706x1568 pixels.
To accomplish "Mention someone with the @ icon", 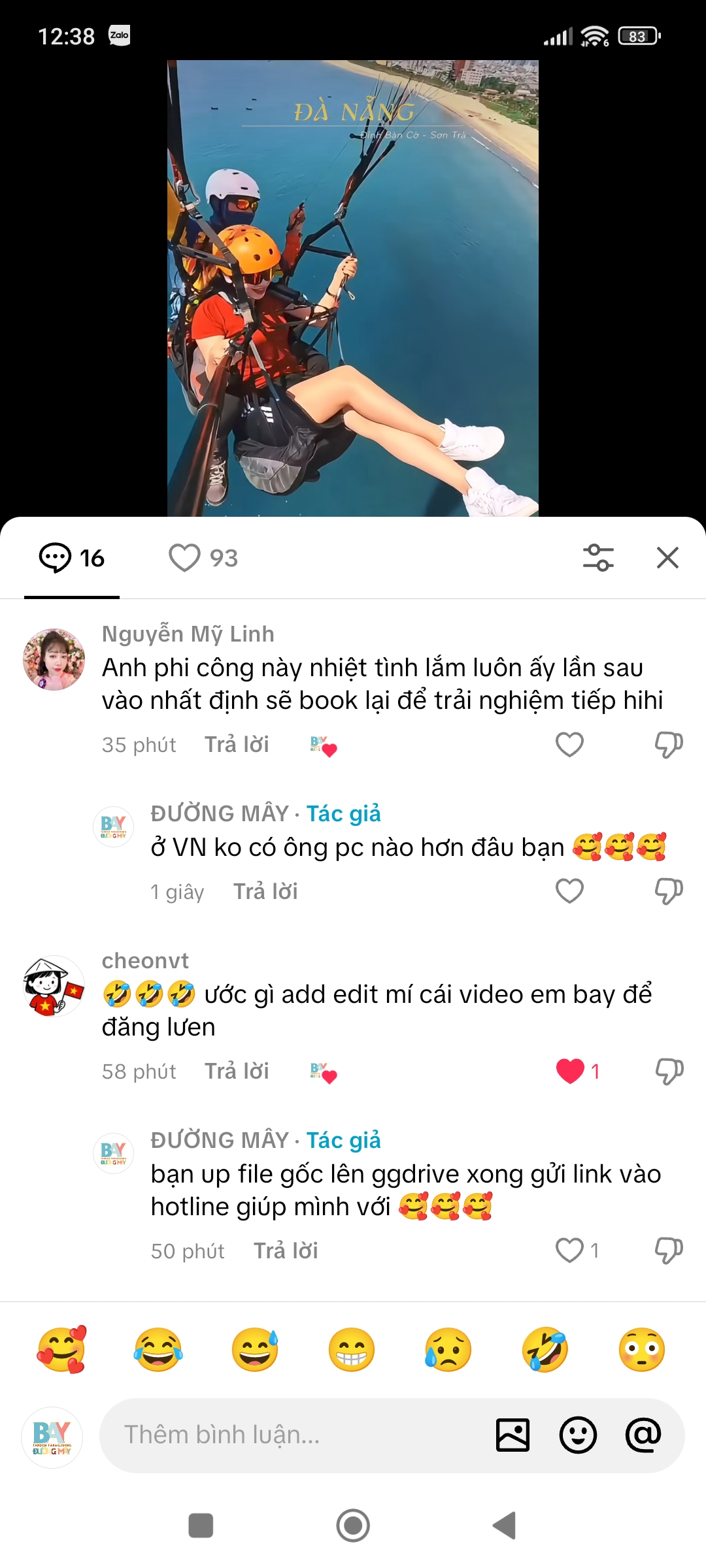I will 643,1435.
